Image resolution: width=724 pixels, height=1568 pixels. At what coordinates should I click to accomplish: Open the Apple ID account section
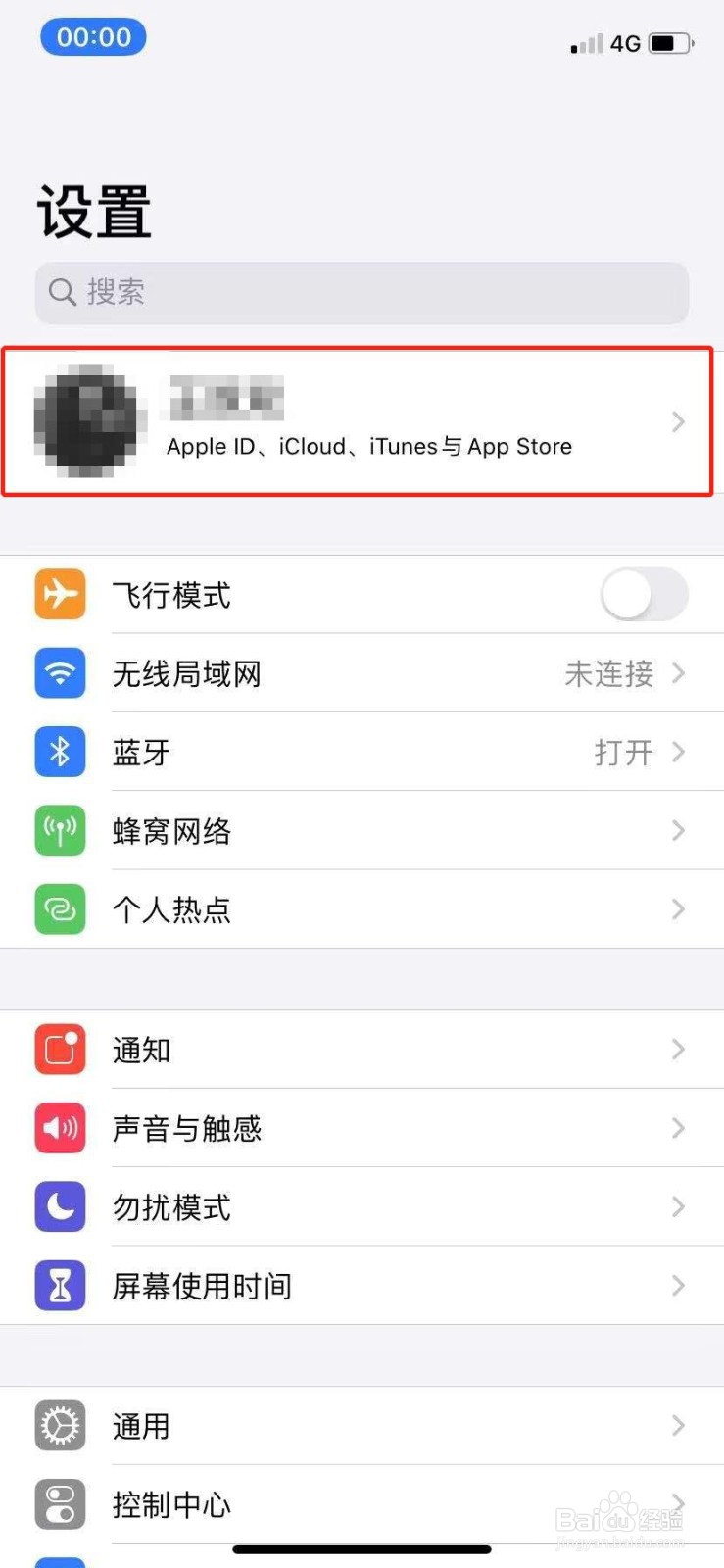362,421
